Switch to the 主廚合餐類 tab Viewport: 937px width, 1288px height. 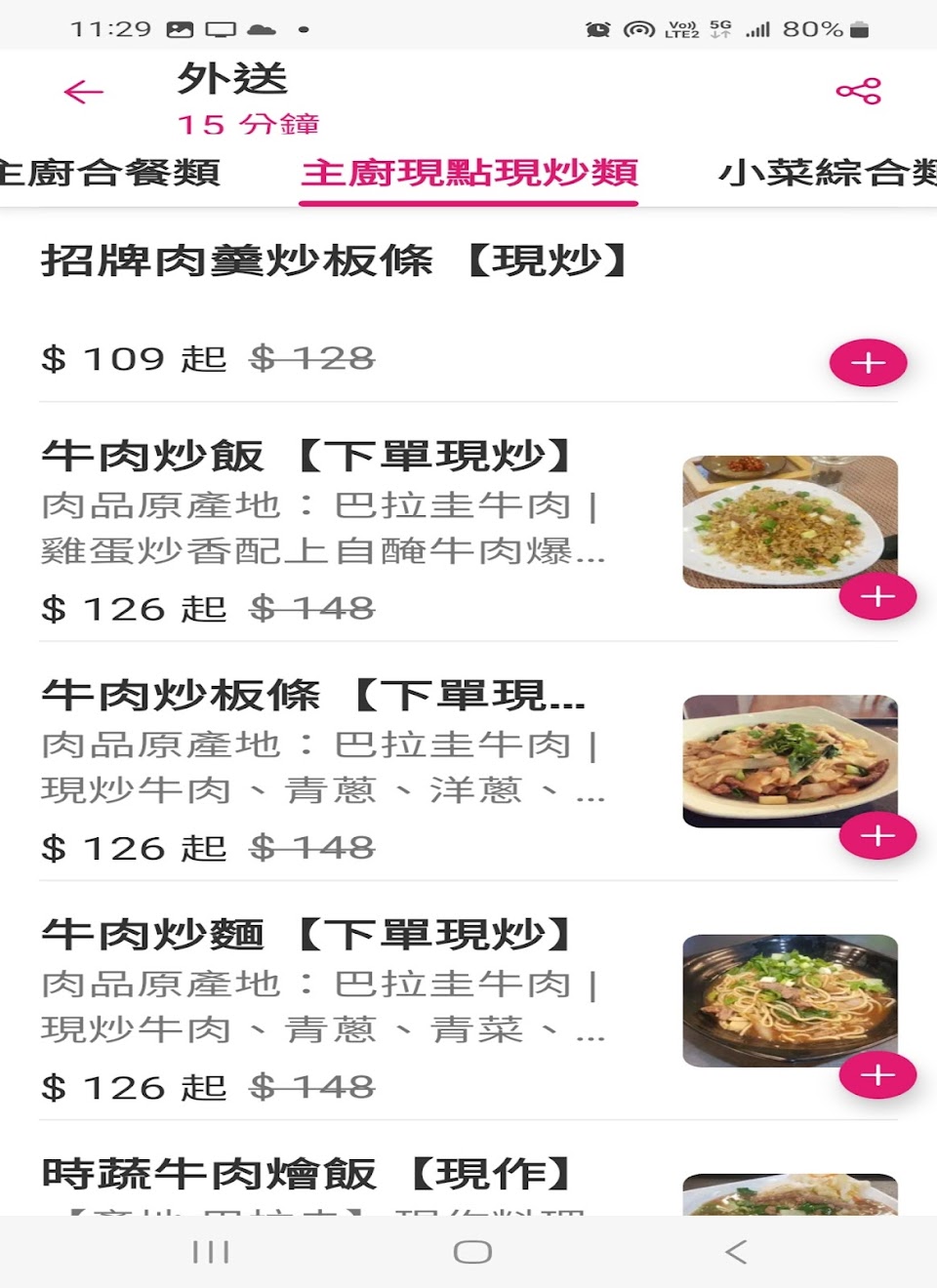pos(109,173)
